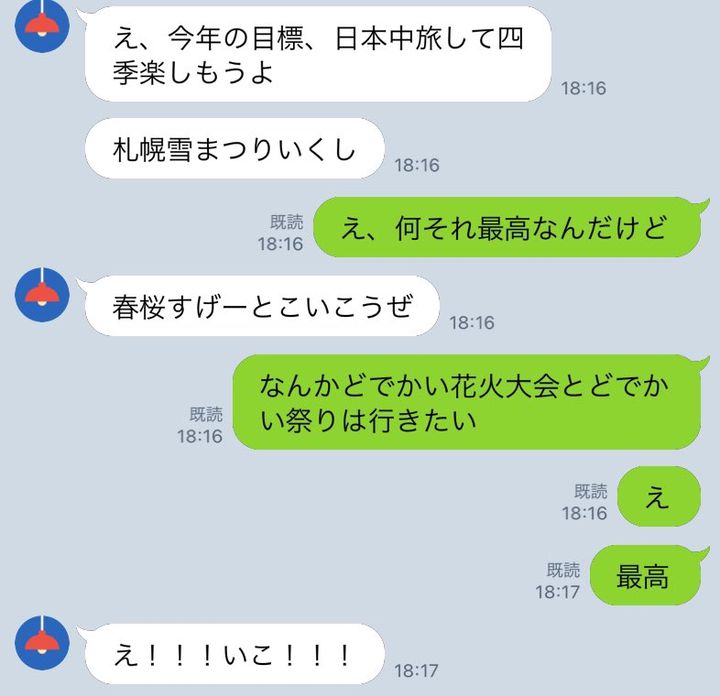Open the profile avatar beside the 今年の目標 message
720x696 pixels.
(x=42, y=22)
